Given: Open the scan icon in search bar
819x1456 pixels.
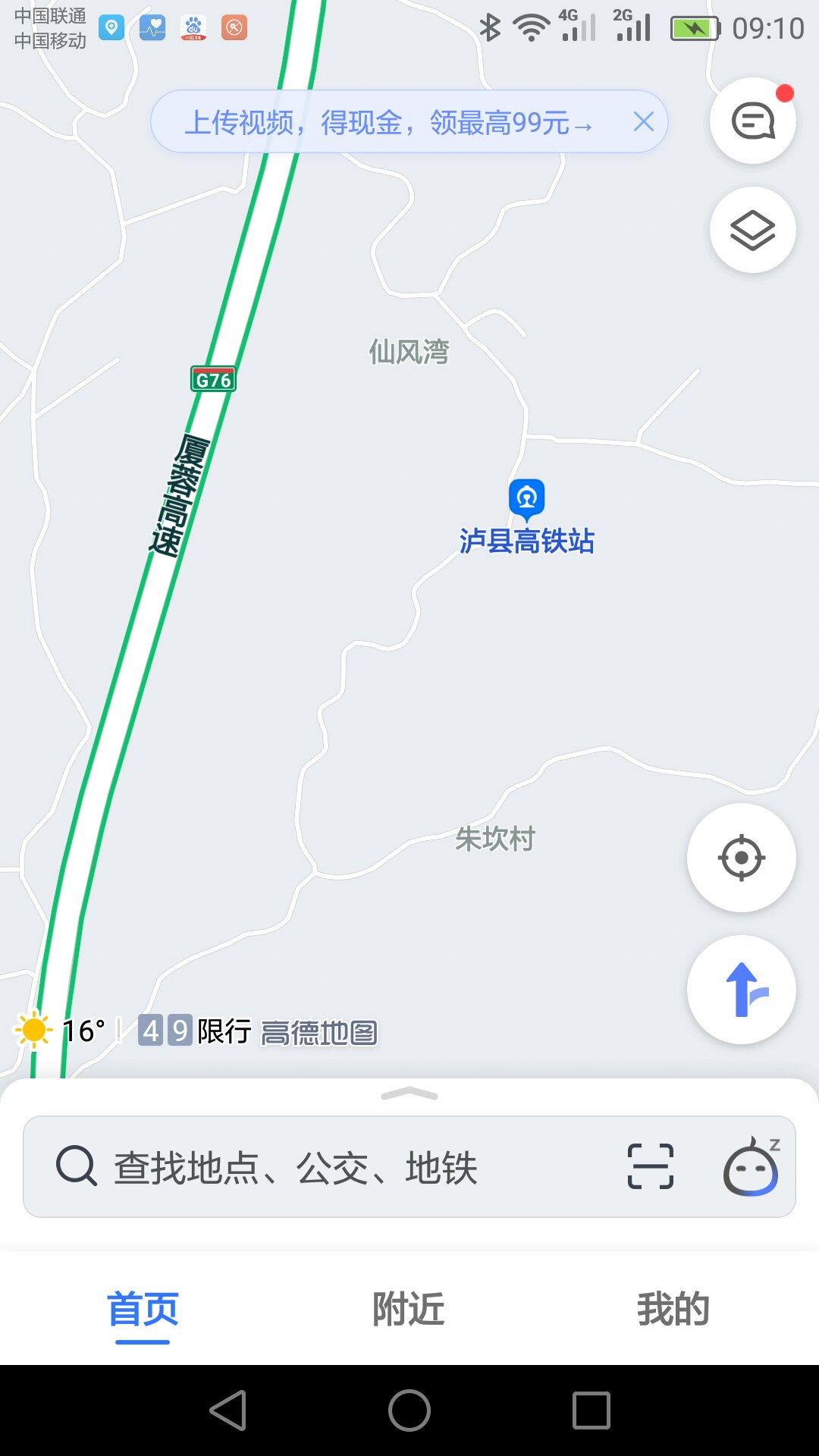Looking at the screenshot, I should 651,1166.
